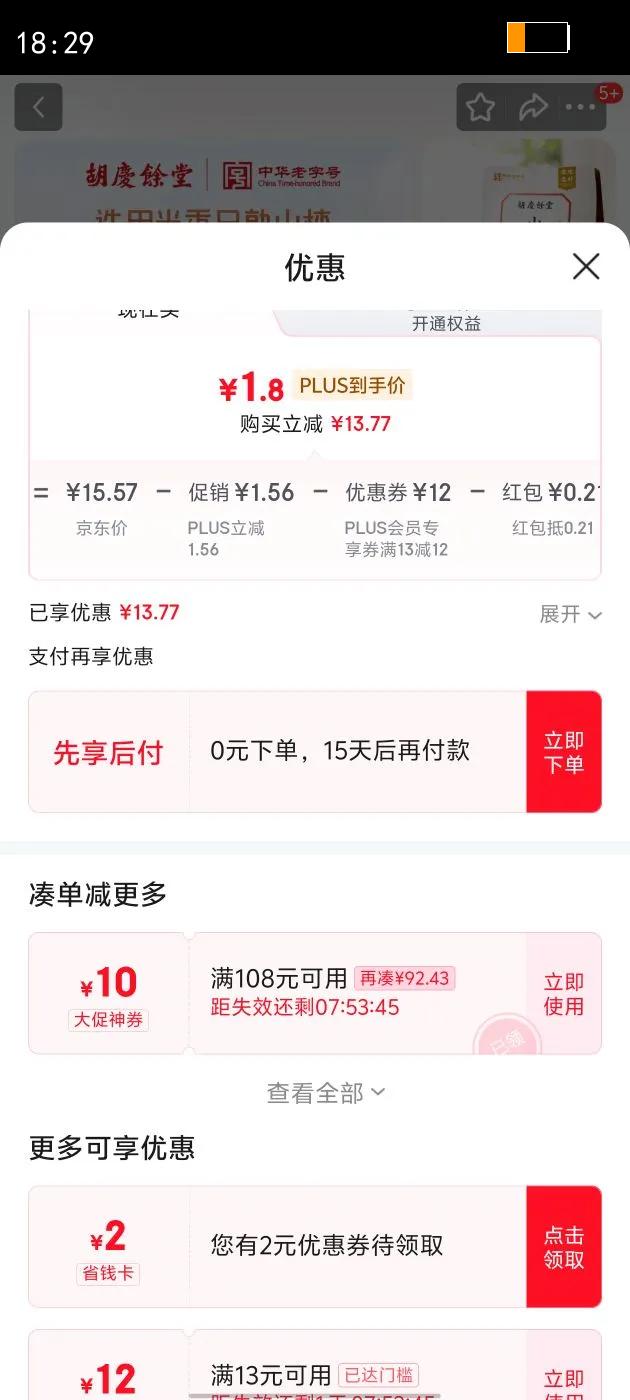The height and width of the screenshot is (1400, 630).
Task: Claim the ¥2 省钱卡 coupon via 点击领取
Action: [x=564, y=1247]
